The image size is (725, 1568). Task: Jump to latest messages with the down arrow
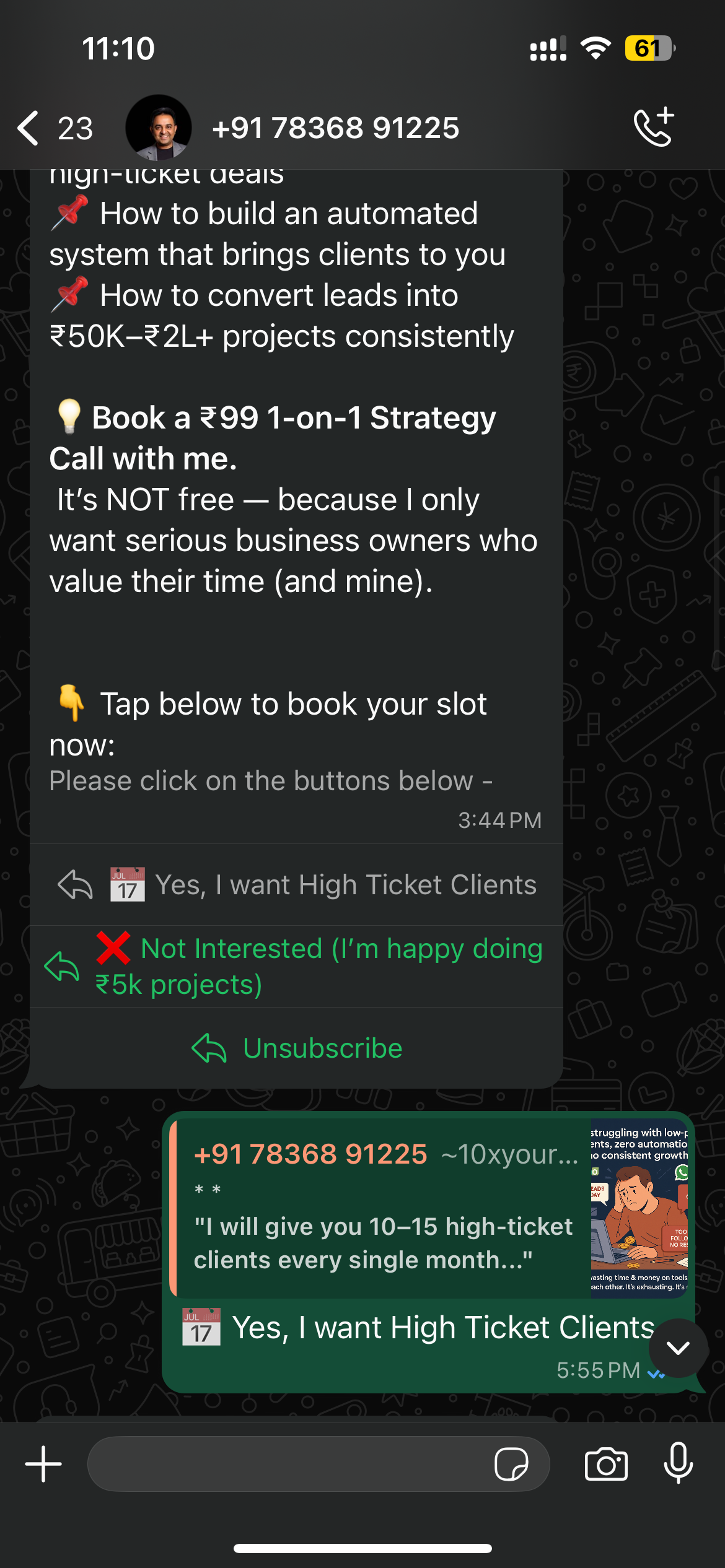pos(679,1348)
